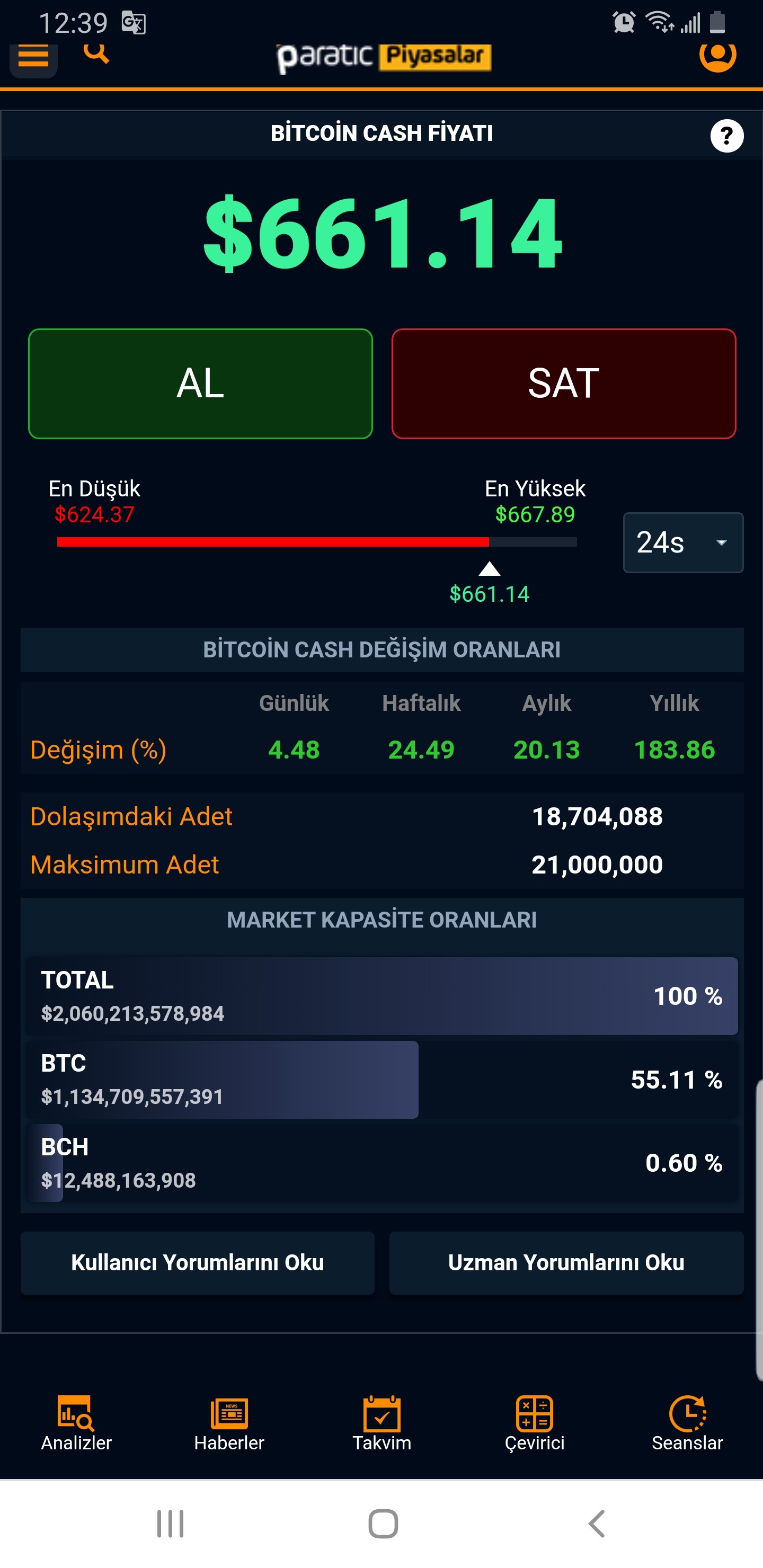
Task: Open the user profile icon
Action: 718,56
